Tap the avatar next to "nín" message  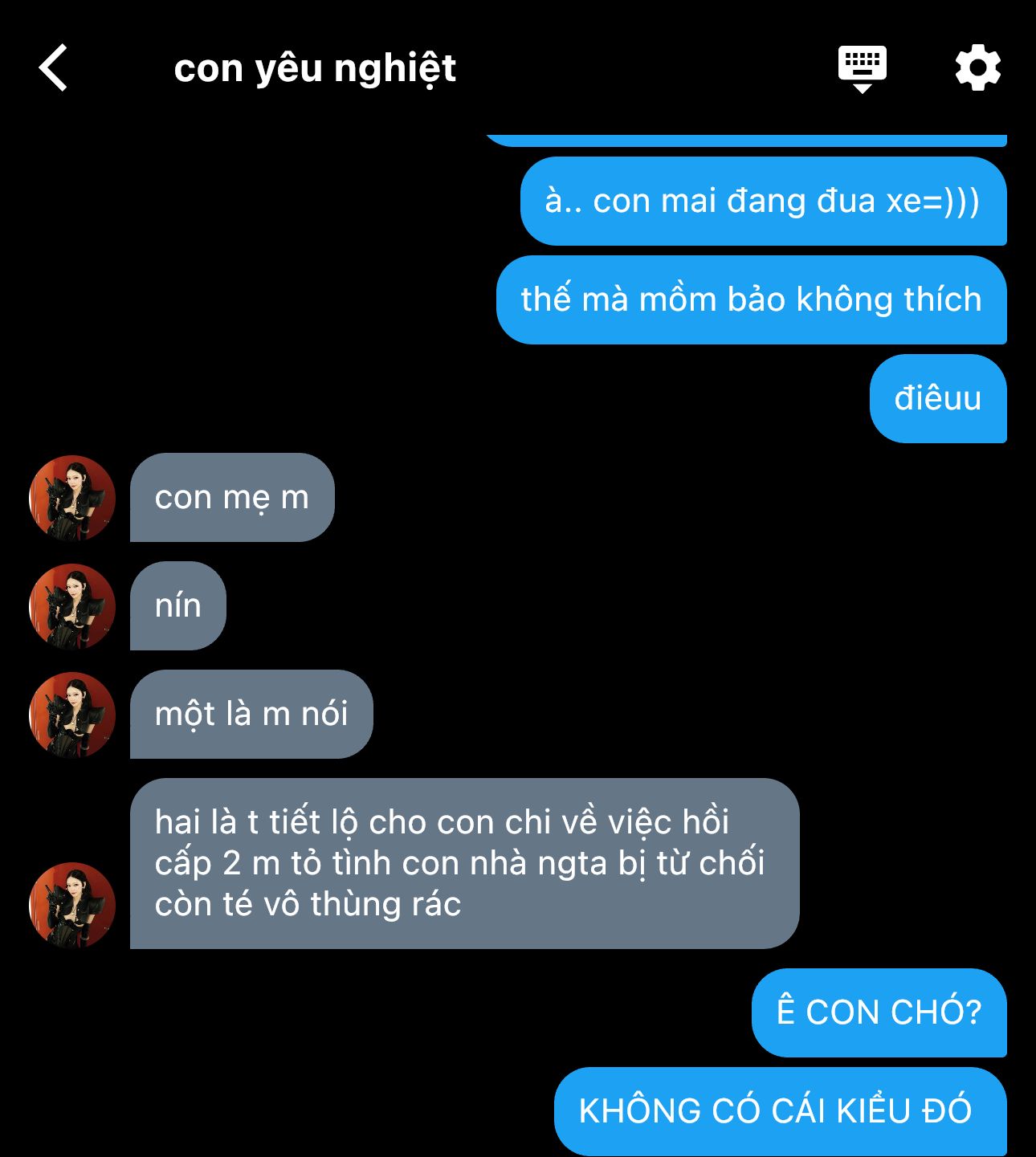(x=72, y=606)
